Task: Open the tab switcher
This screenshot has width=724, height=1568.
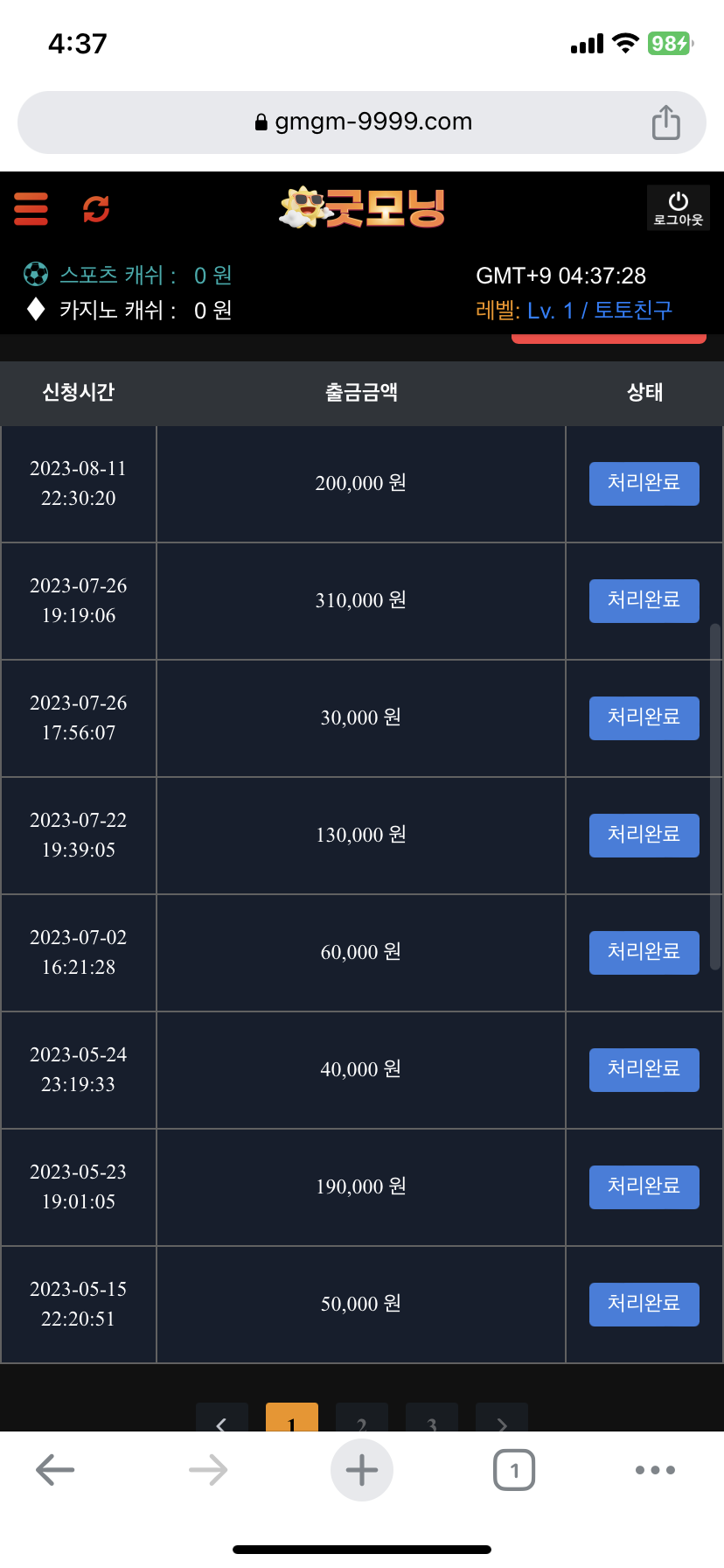Action: (x=514, y=1470)
